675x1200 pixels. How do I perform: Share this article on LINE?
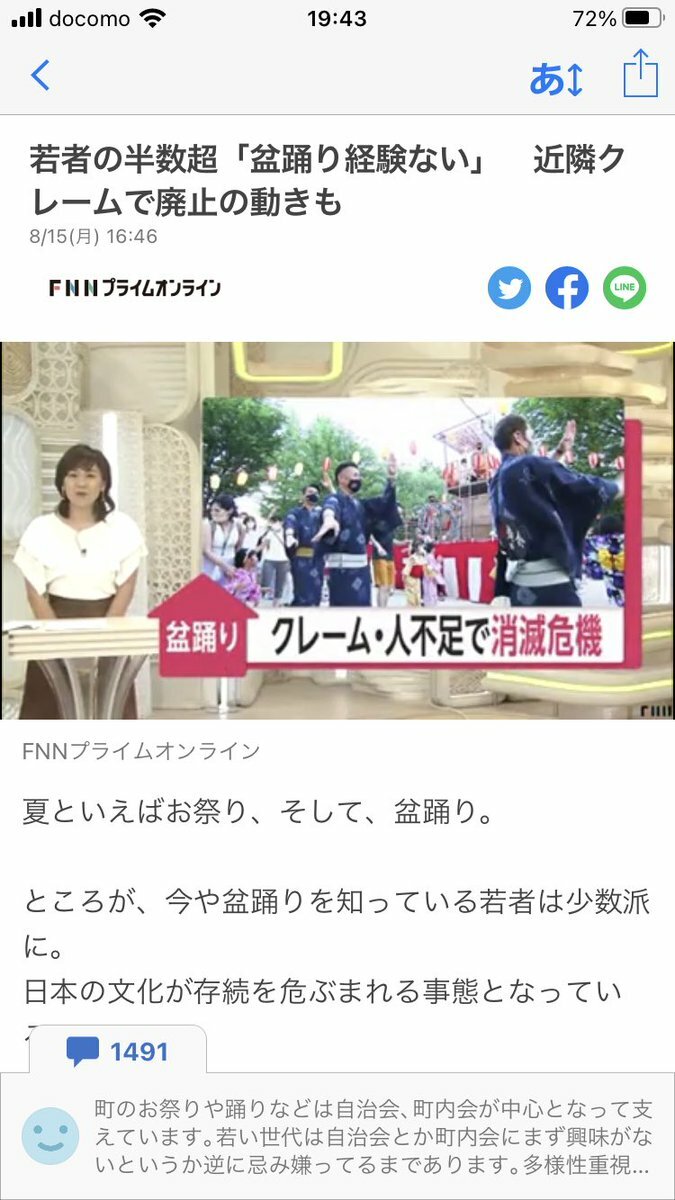(625, 289)
